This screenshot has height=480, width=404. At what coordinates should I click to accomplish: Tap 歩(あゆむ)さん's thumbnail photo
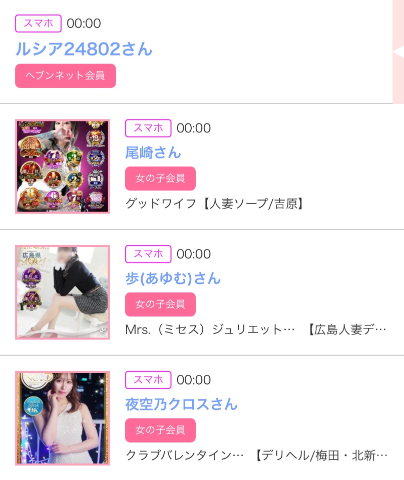point(62,292)
